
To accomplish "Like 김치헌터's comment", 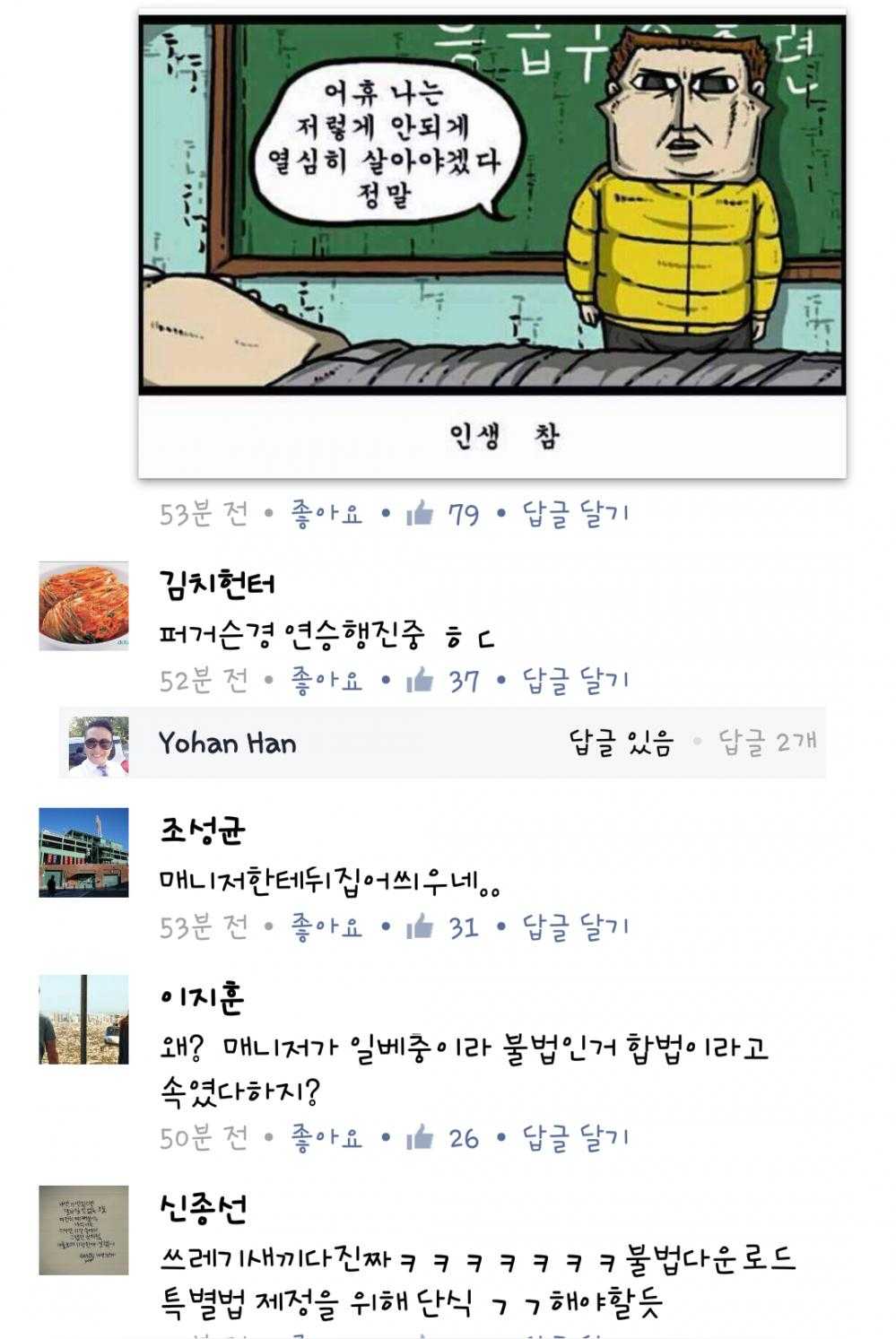I will tap(326, 681).
